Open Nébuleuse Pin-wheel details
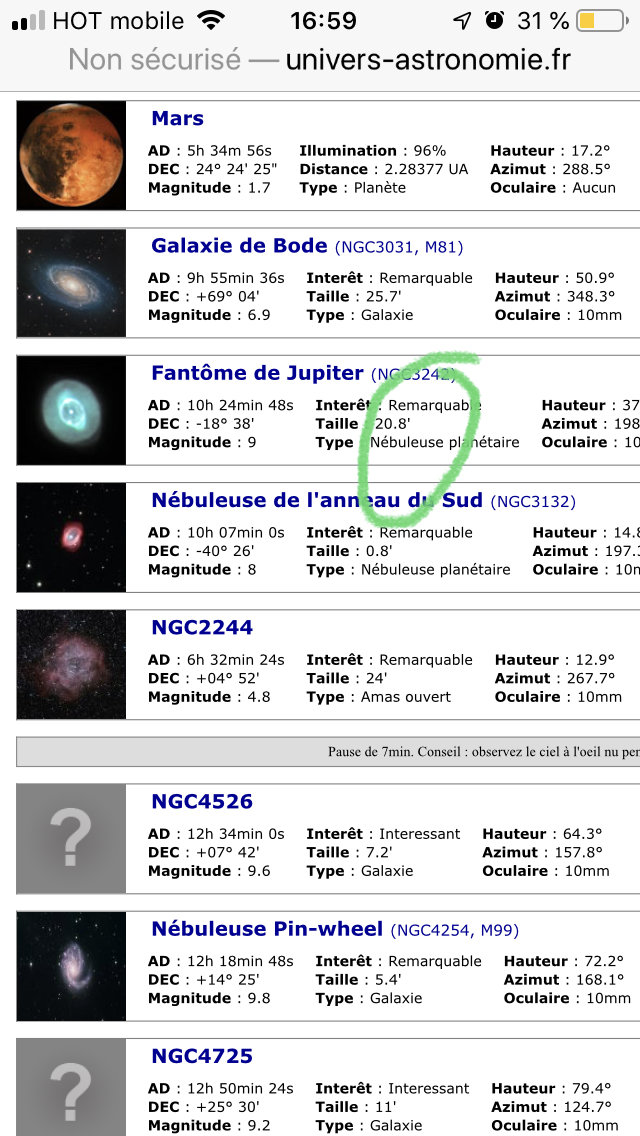Image resolution: width=640 pixels, height=1136 pixels. (266, 929)
